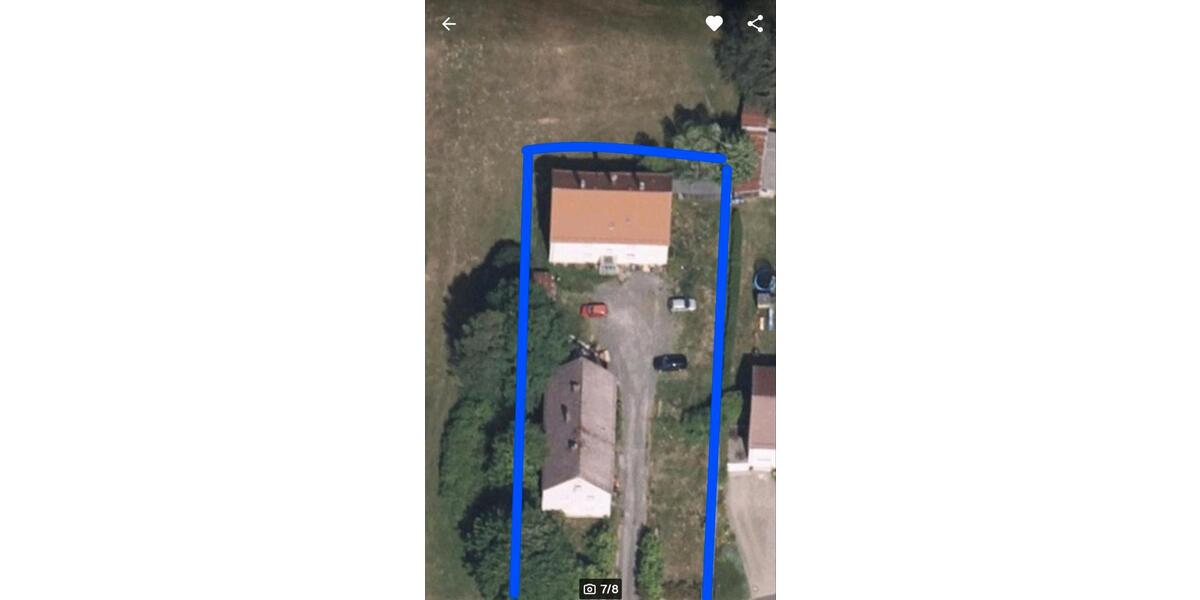The image size is (1200, 600).
Task: Favorite this listing with the heart
Action: (x=714, y=23)
